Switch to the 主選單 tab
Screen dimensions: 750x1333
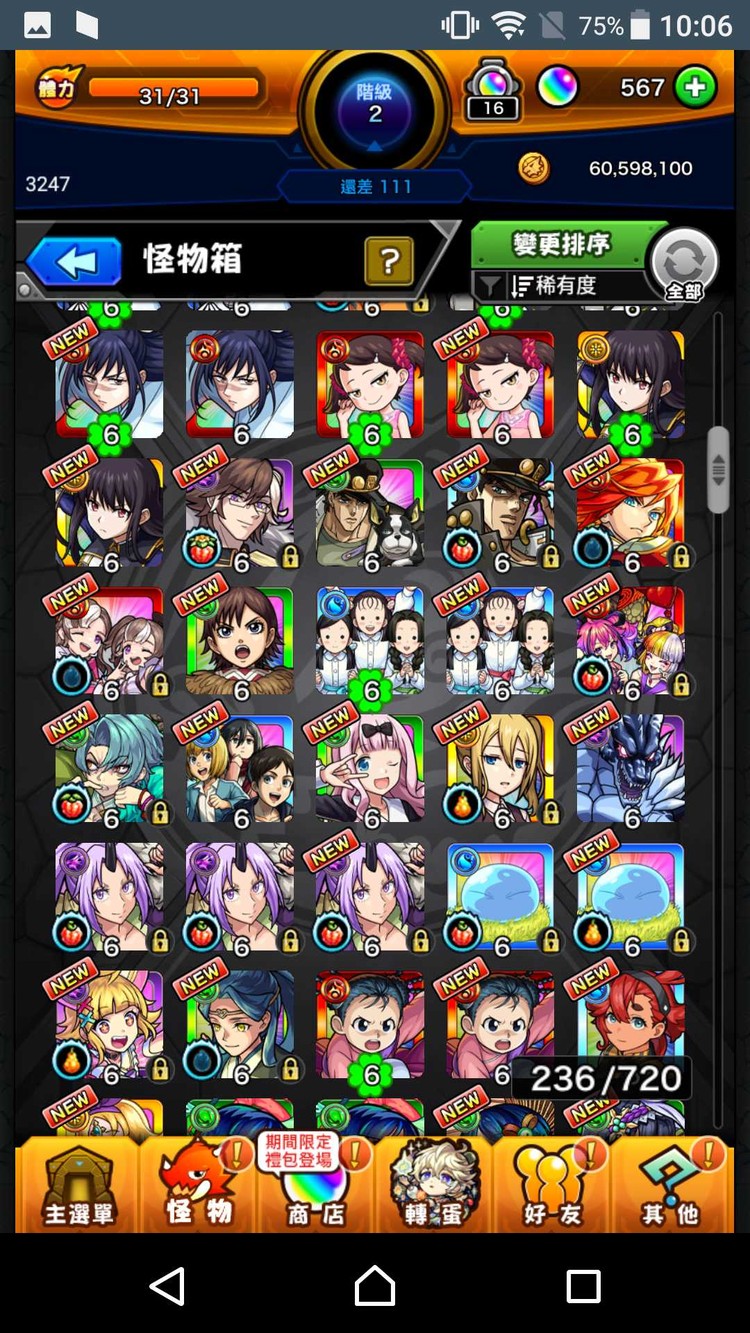[x=78, y=1186]
